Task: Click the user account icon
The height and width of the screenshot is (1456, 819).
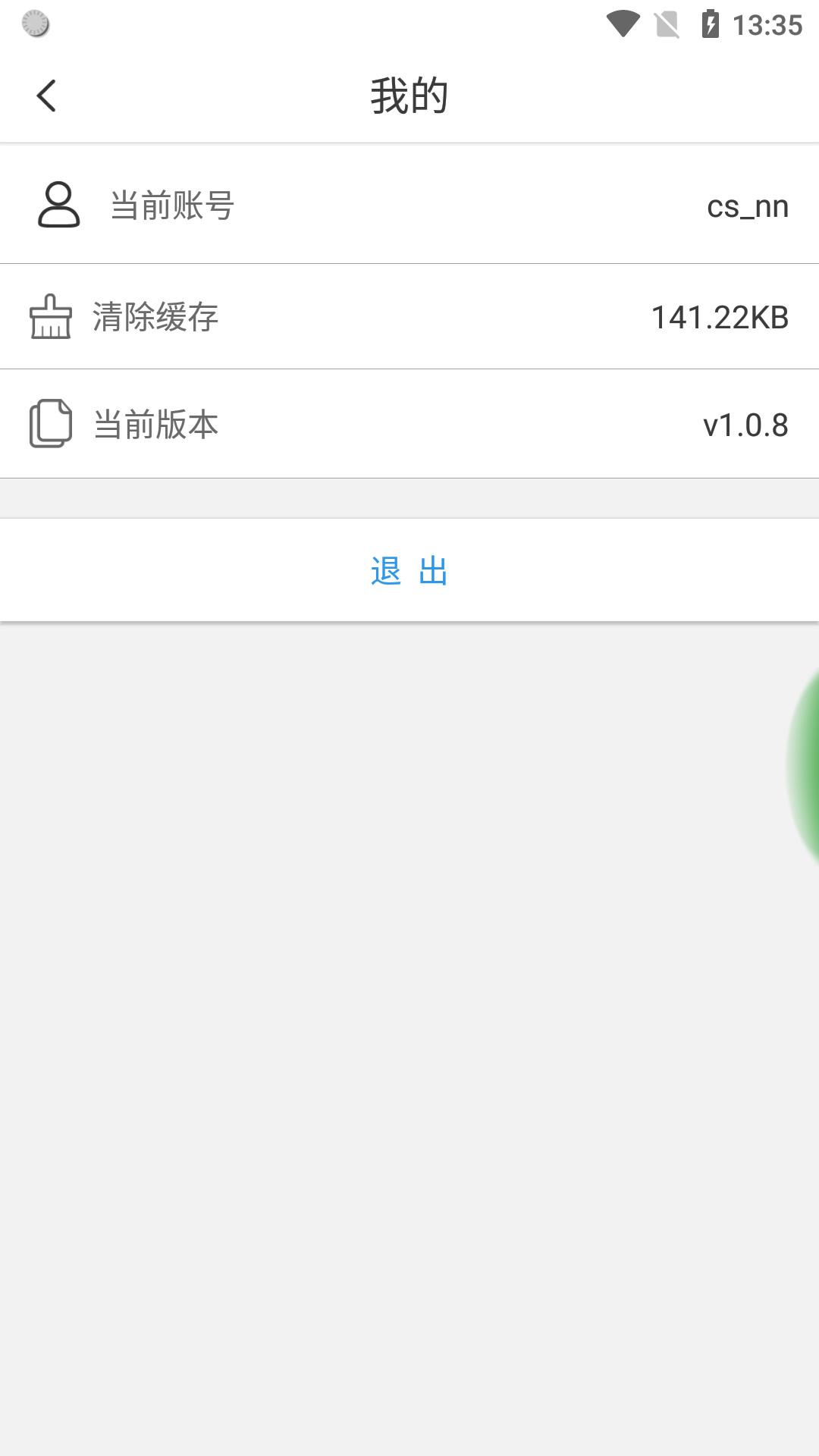Action: click(58, 205)
